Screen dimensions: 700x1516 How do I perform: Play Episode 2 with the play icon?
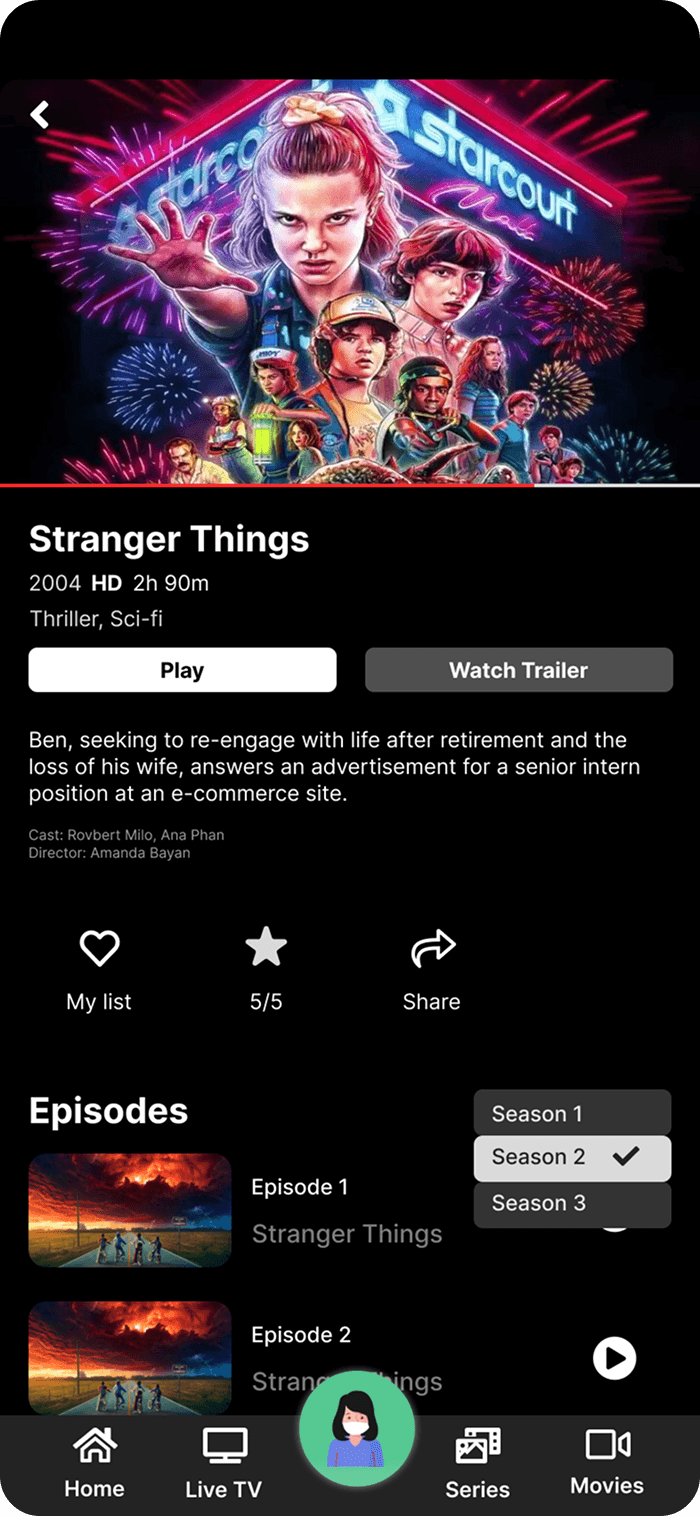pos(614,1358)
